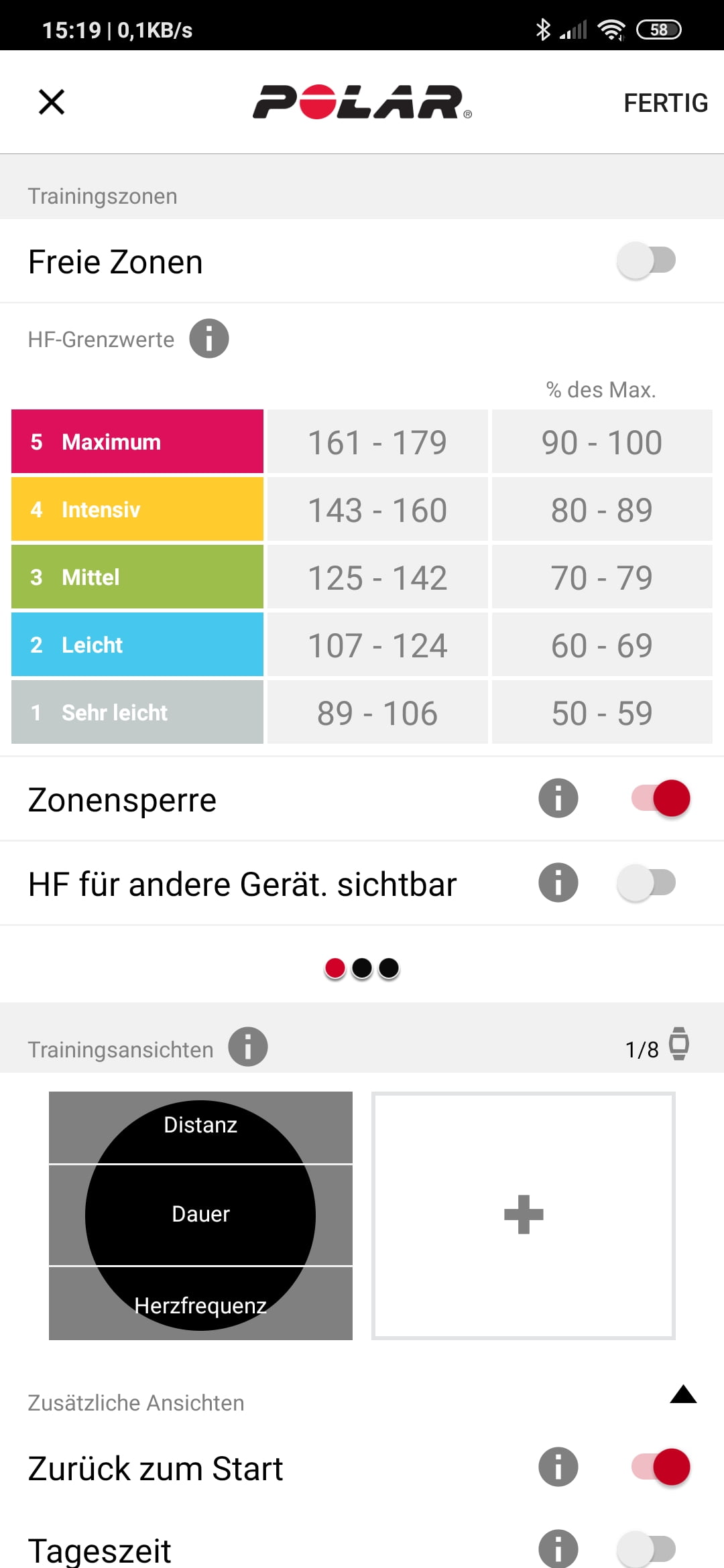
Task: Tap FERTIG to finish editing
Action: [x=665, y=103]
